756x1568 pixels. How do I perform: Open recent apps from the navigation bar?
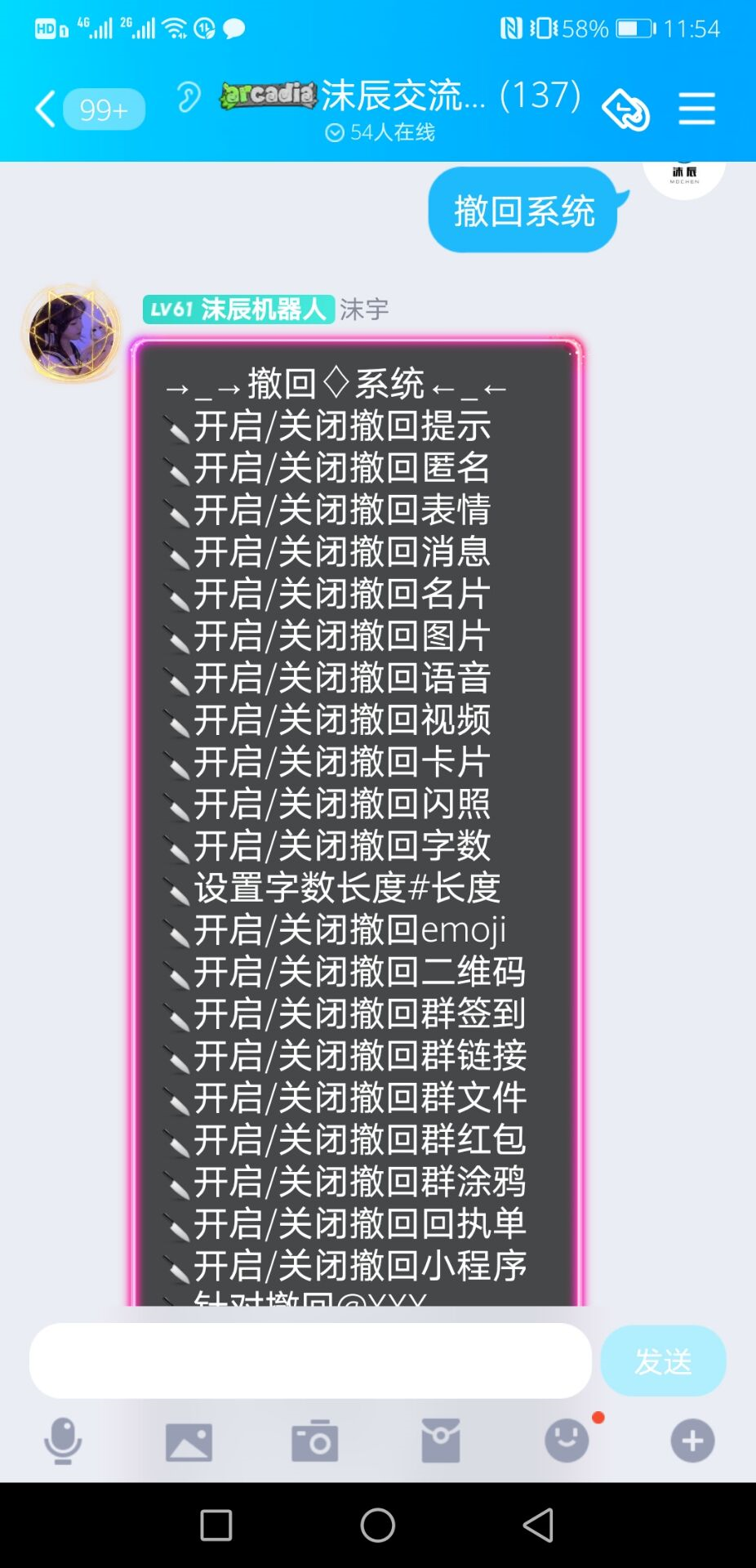pos(216,1525)
